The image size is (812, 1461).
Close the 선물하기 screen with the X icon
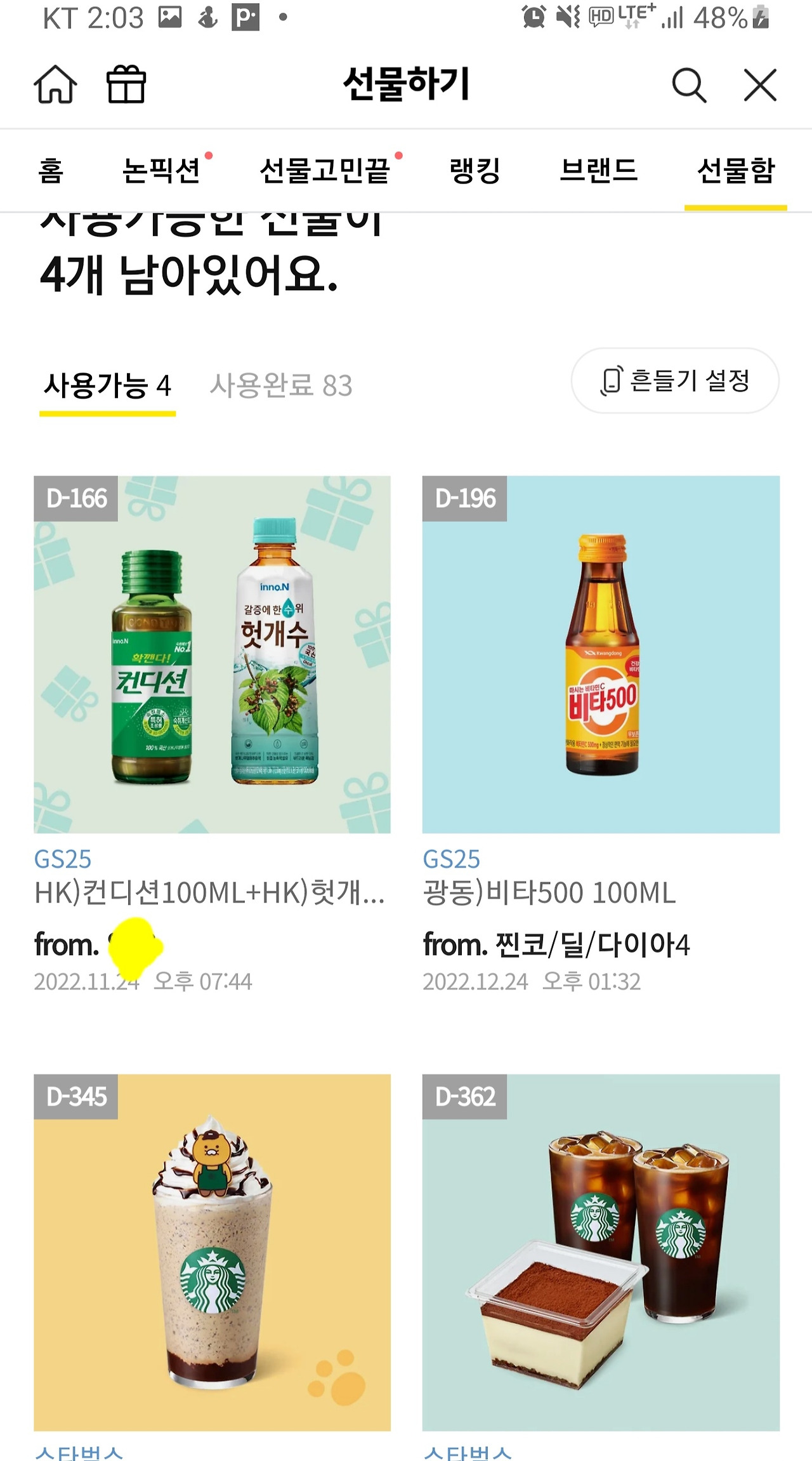pyautogui.click(x=759, y=86)
